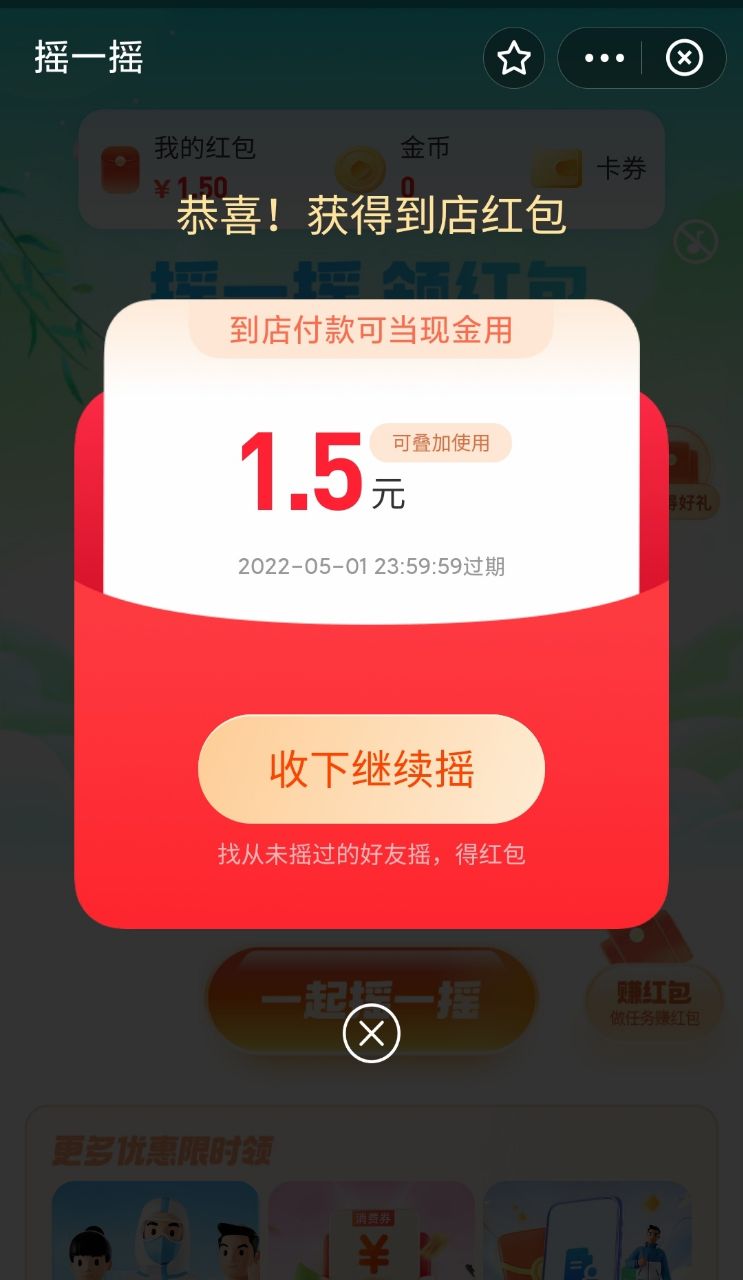Dismiss the red packet popup
Viewport: 743px width, 1280px height.
pos(371,1034)
